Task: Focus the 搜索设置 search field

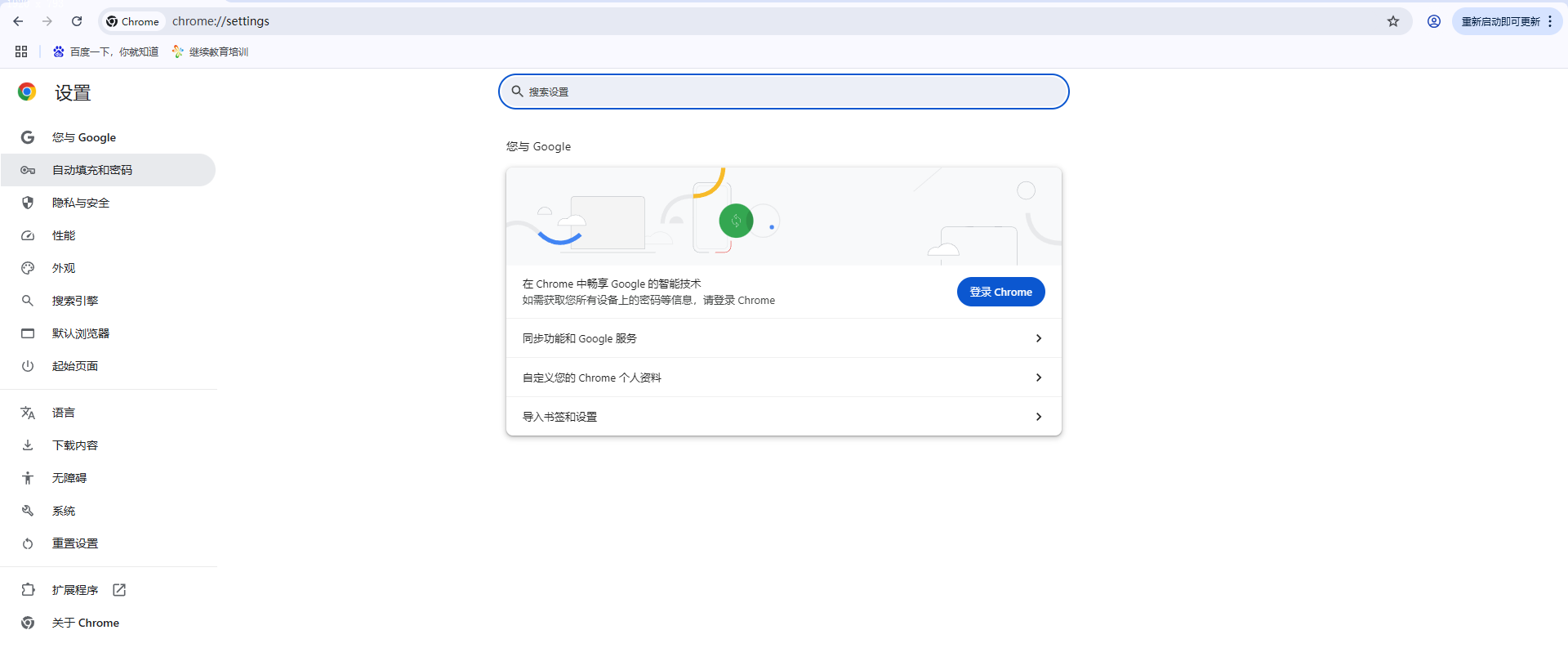Action: [784, 92]
